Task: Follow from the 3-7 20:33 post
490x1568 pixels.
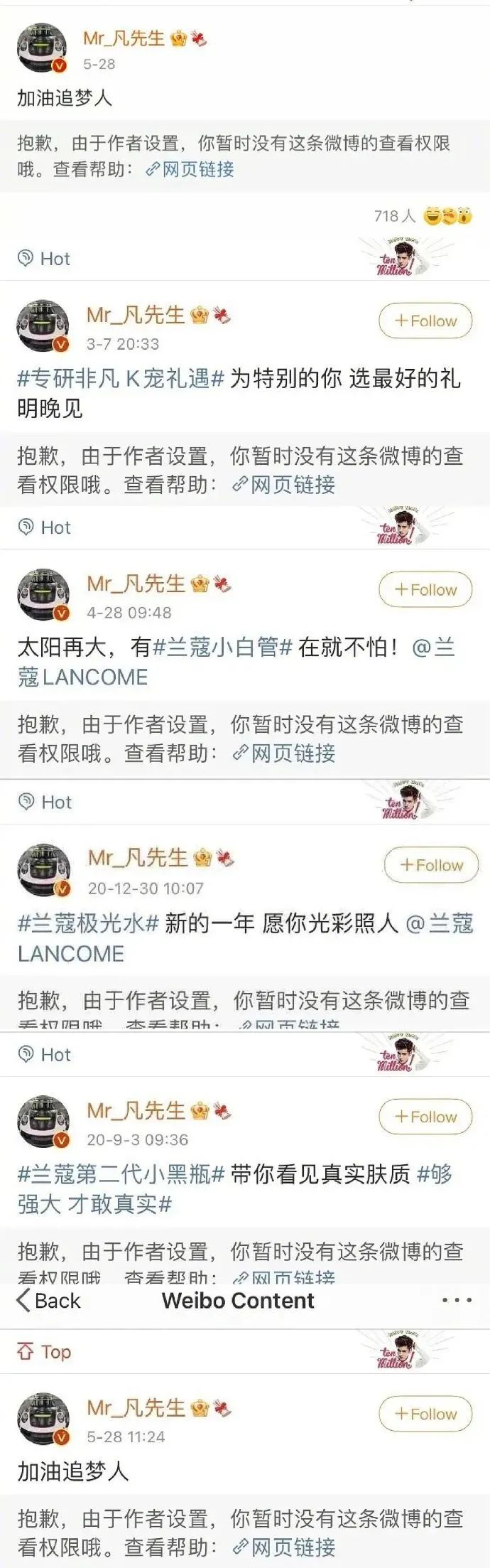Action: (x=425, y=321)
